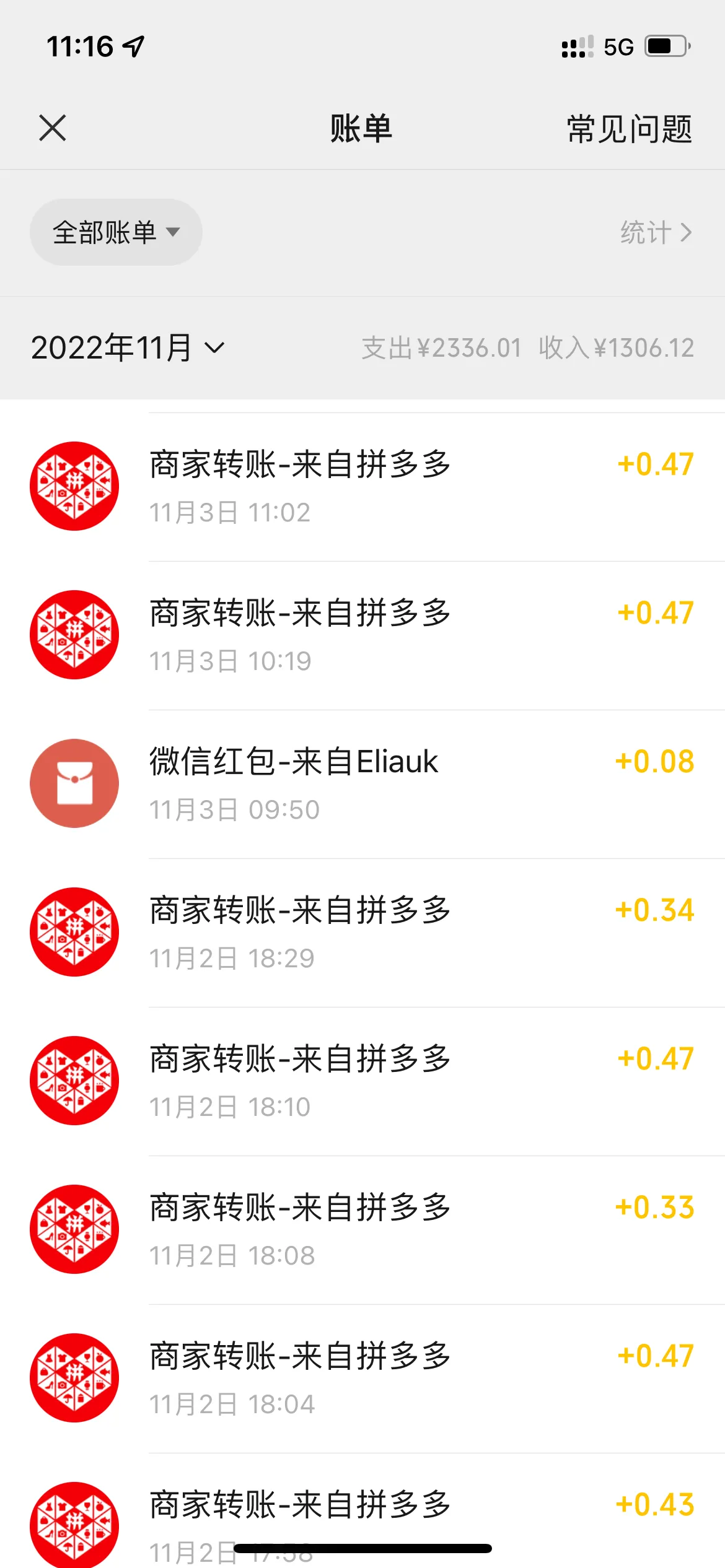Open the +0.33 transfer at 18:08

click(362, 1230)
